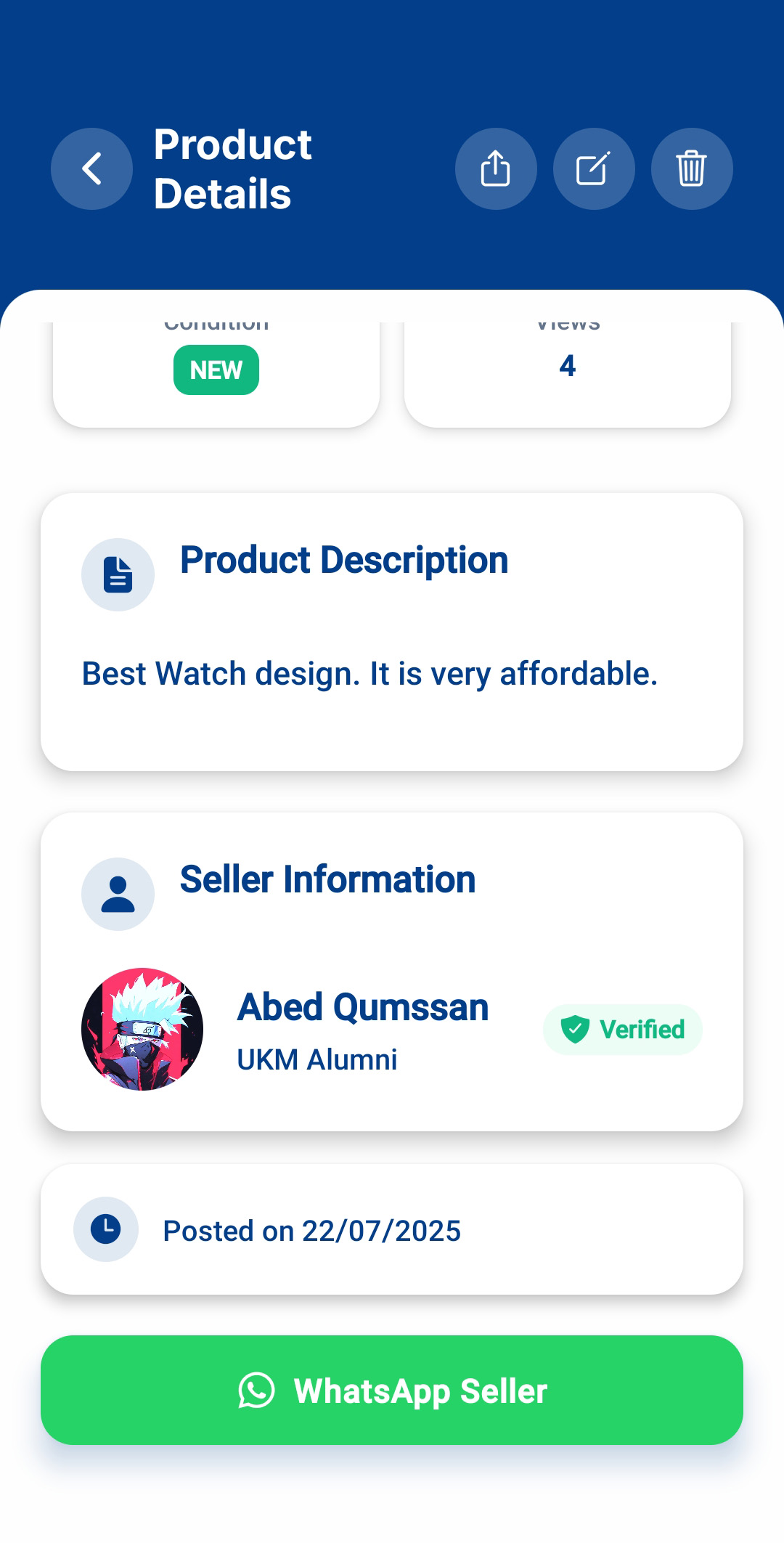Tap the back arrow icon
784x1543 pixels.
click(91, 168)
